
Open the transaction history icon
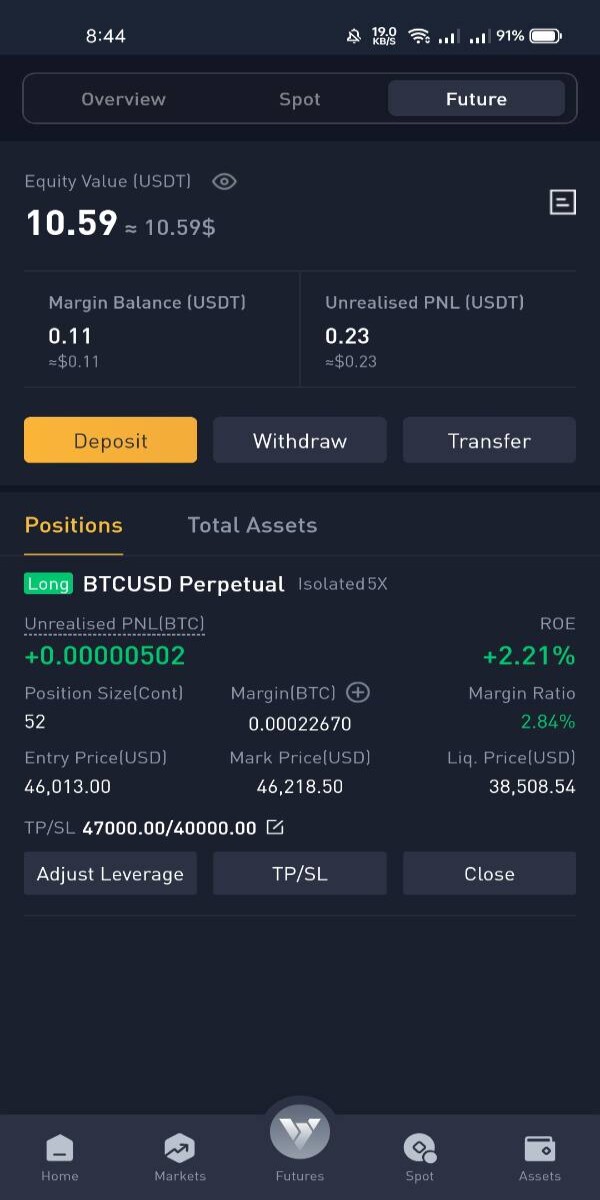click(x=563, y=203)
